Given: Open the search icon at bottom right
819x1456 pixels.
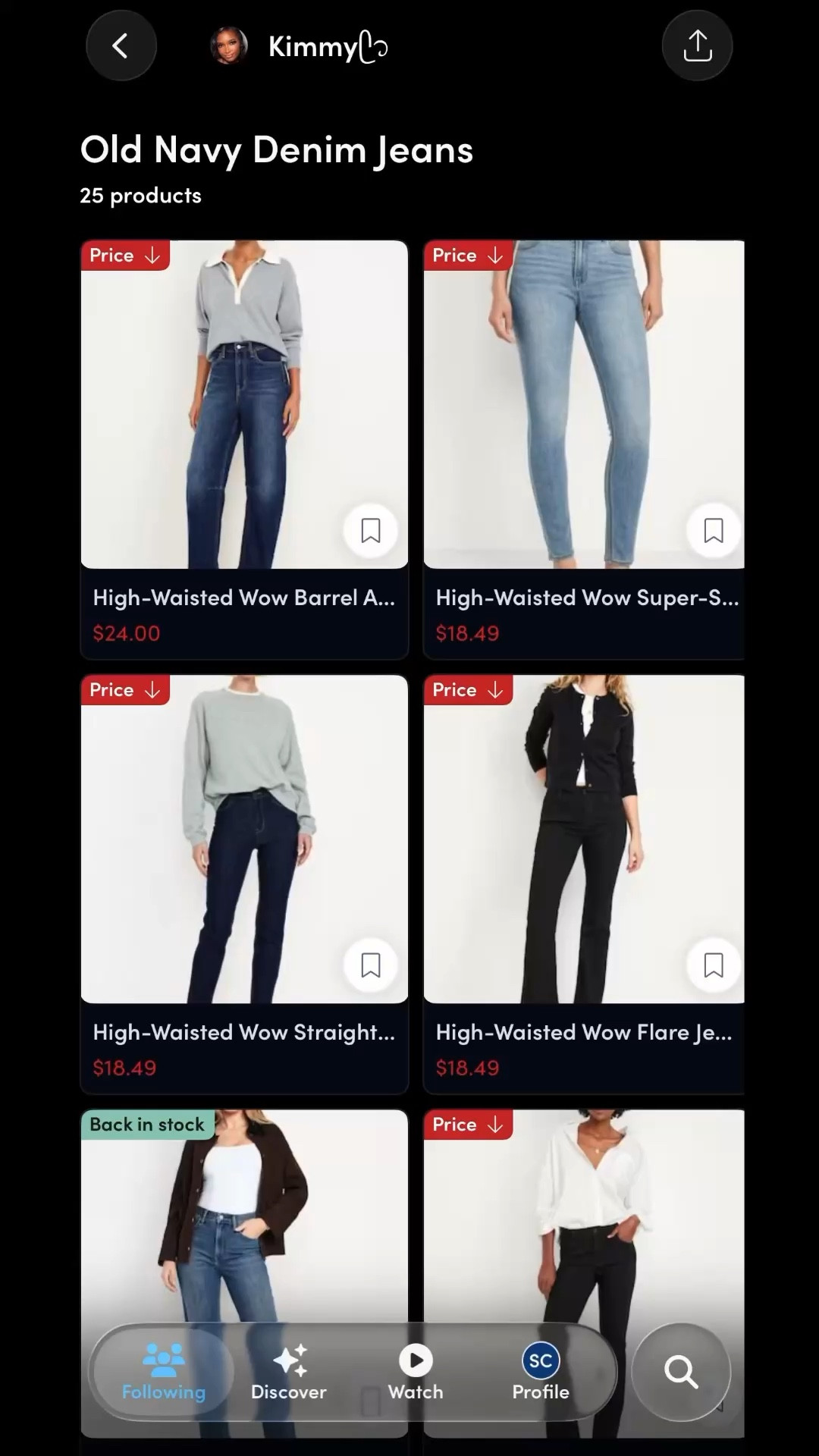Looking at the screenshot, I should click(x=680, y=1373).
